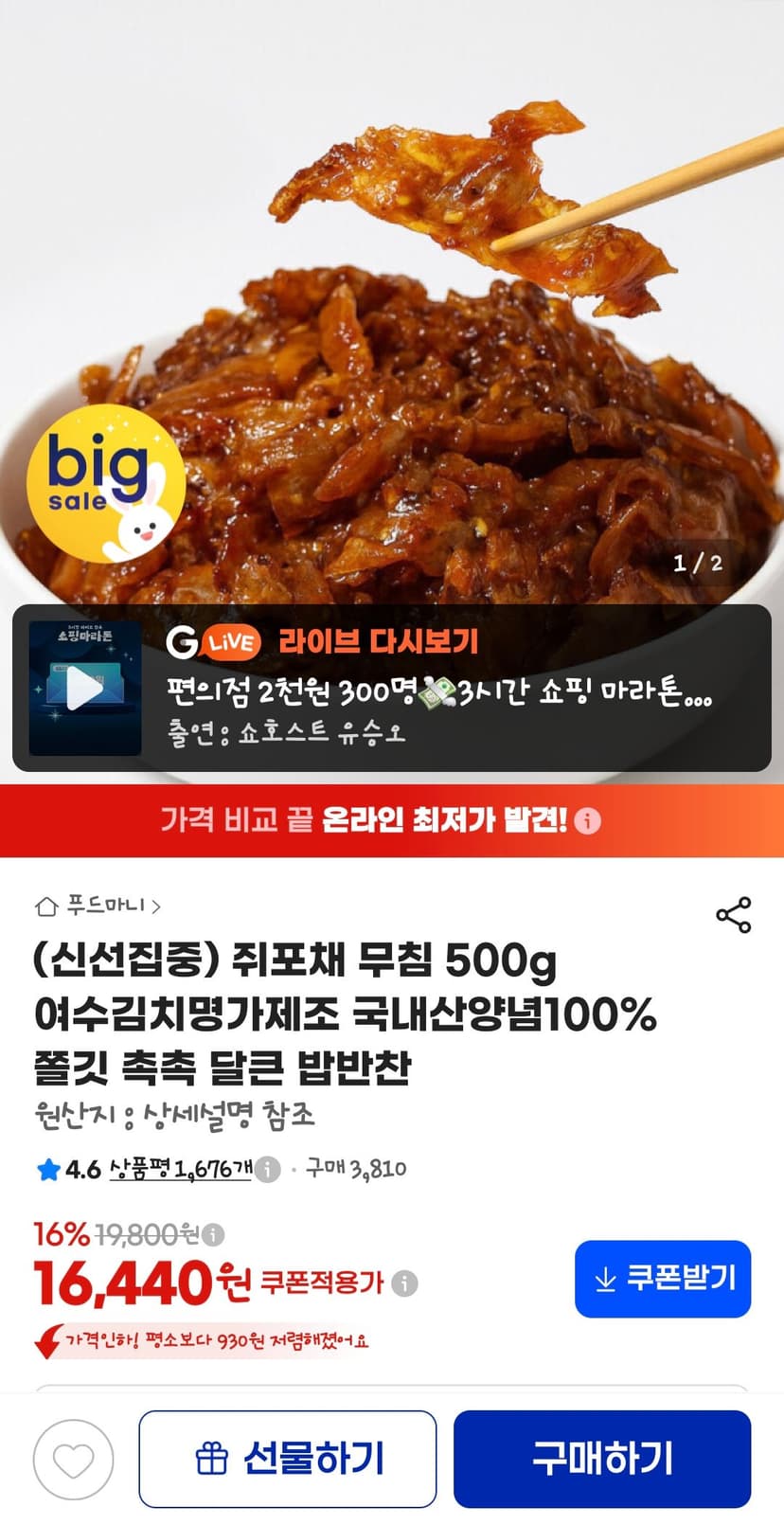Show info next to 19,800원 original price
Screen dimensions: 784x1525
tap(215, 1234)
